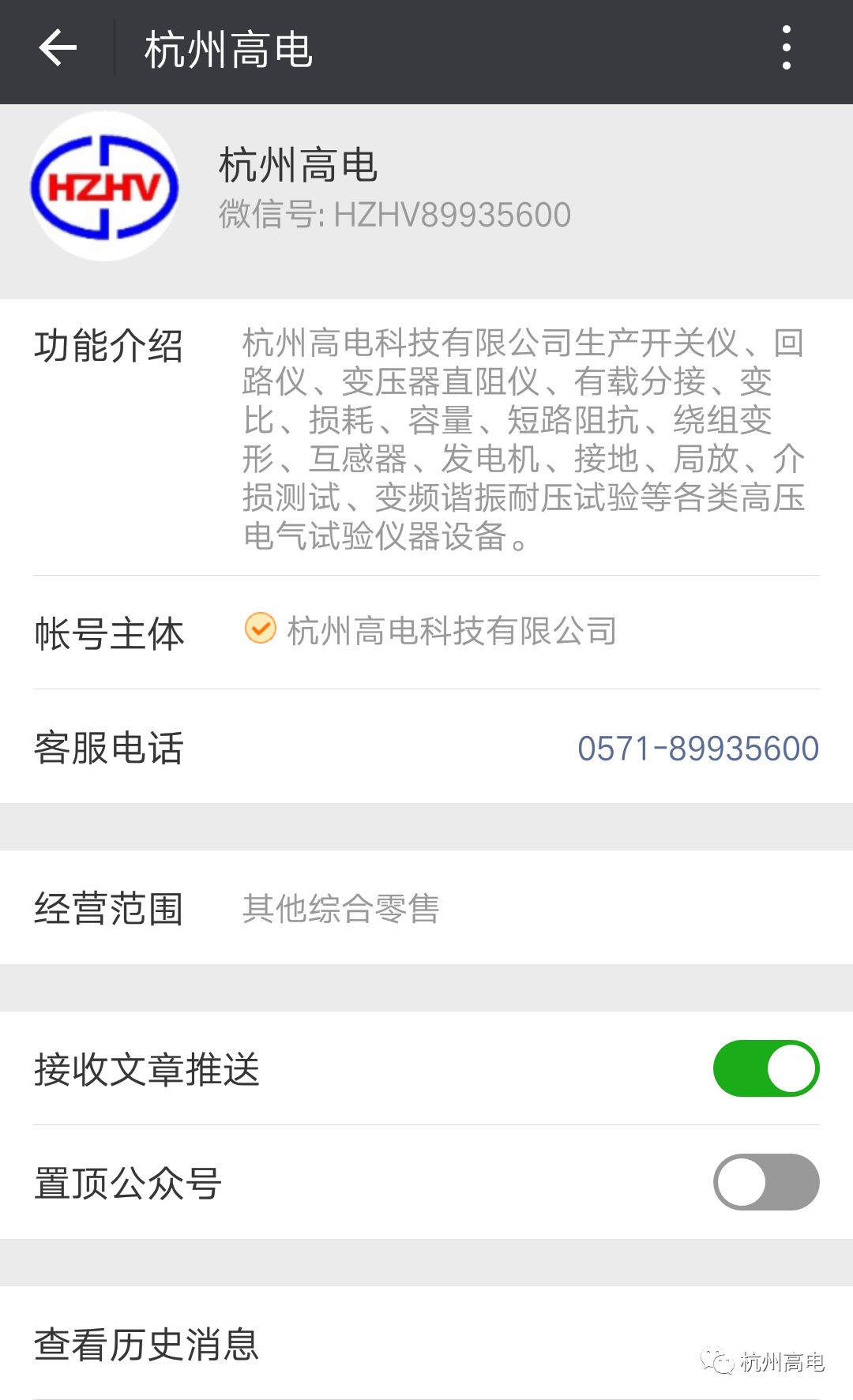Disable the 接收文章推送 switch
Viewport: 853px width, 1400px height.
click(x=765, y=1068)
